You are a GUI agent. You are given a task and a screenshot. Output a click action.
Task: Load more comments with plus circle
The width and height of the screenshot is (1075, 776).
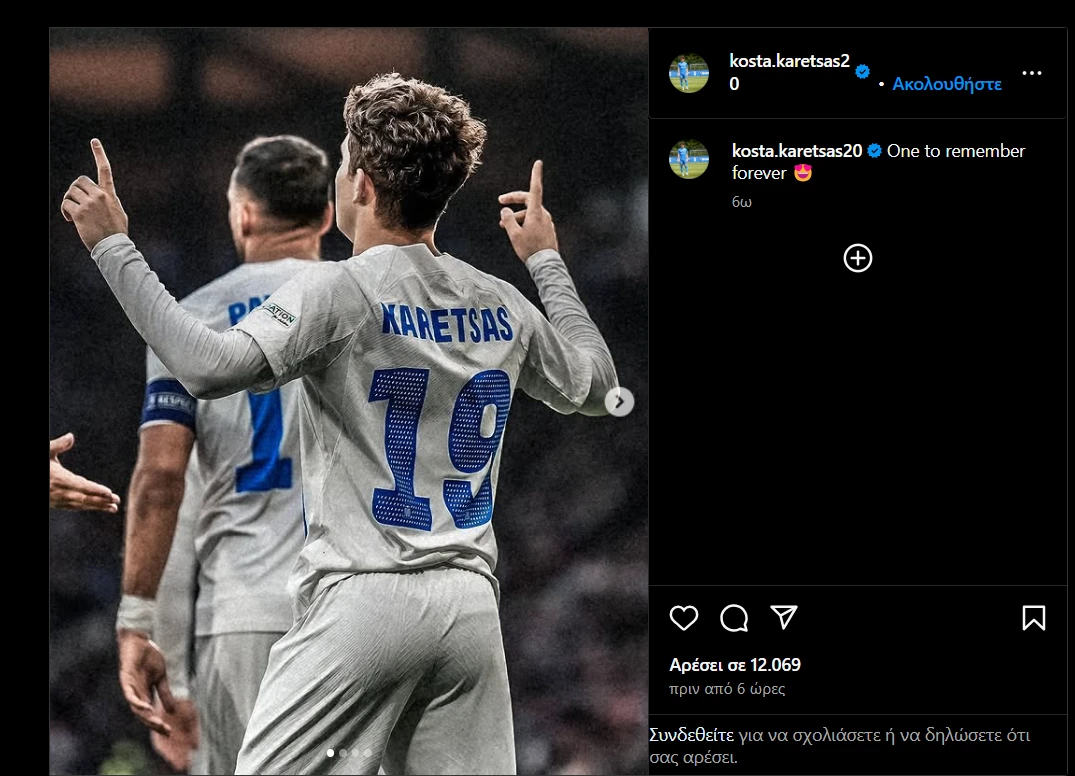(858, 258)
